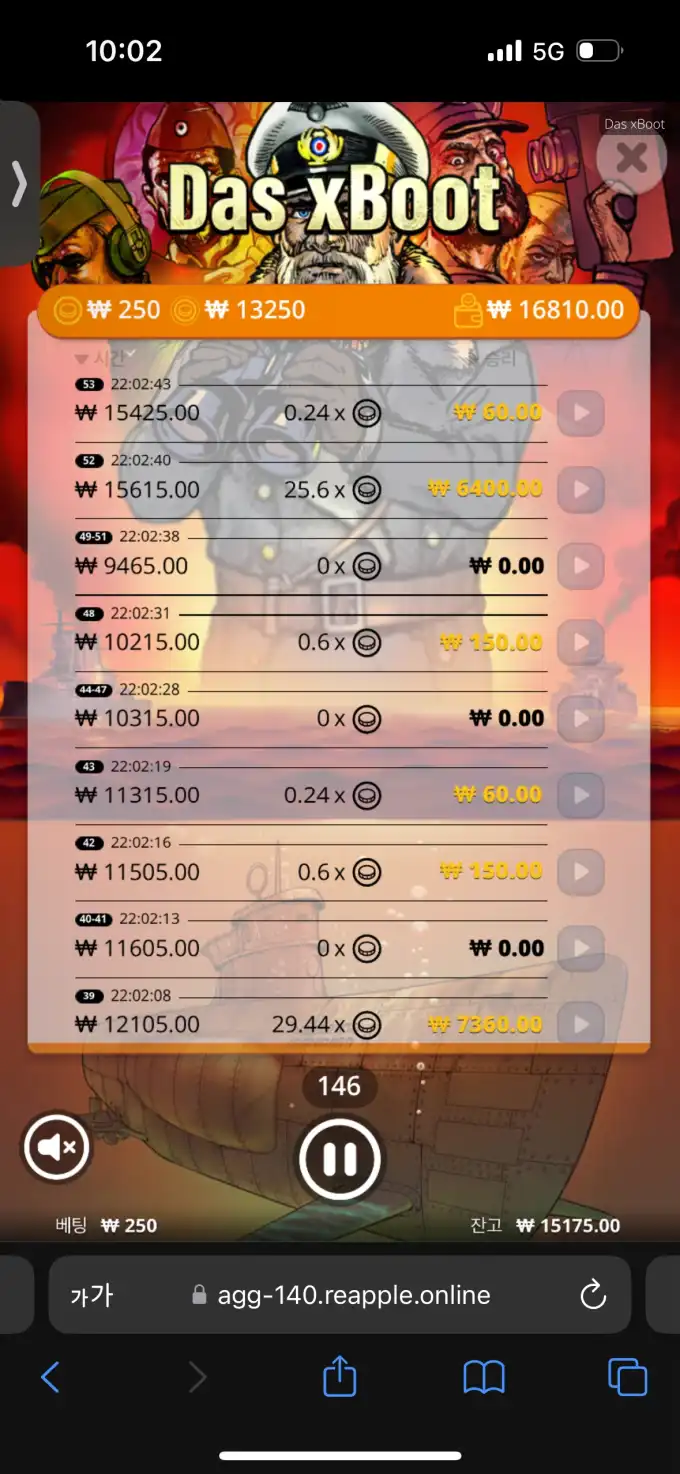Replay the 22:02:43 round
Viewport: 680px width, 1474px height.
(x=580, y=412)
